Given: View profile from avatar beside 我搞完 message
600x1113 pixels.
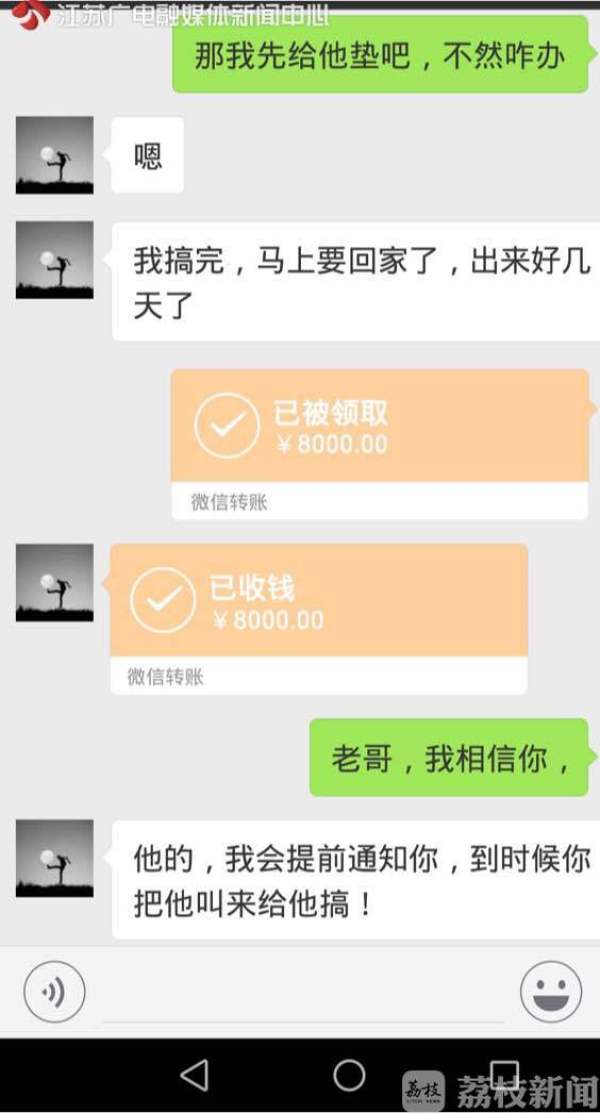Looking at the screenshot, I should pyautogui.click(x=54, y=260).
